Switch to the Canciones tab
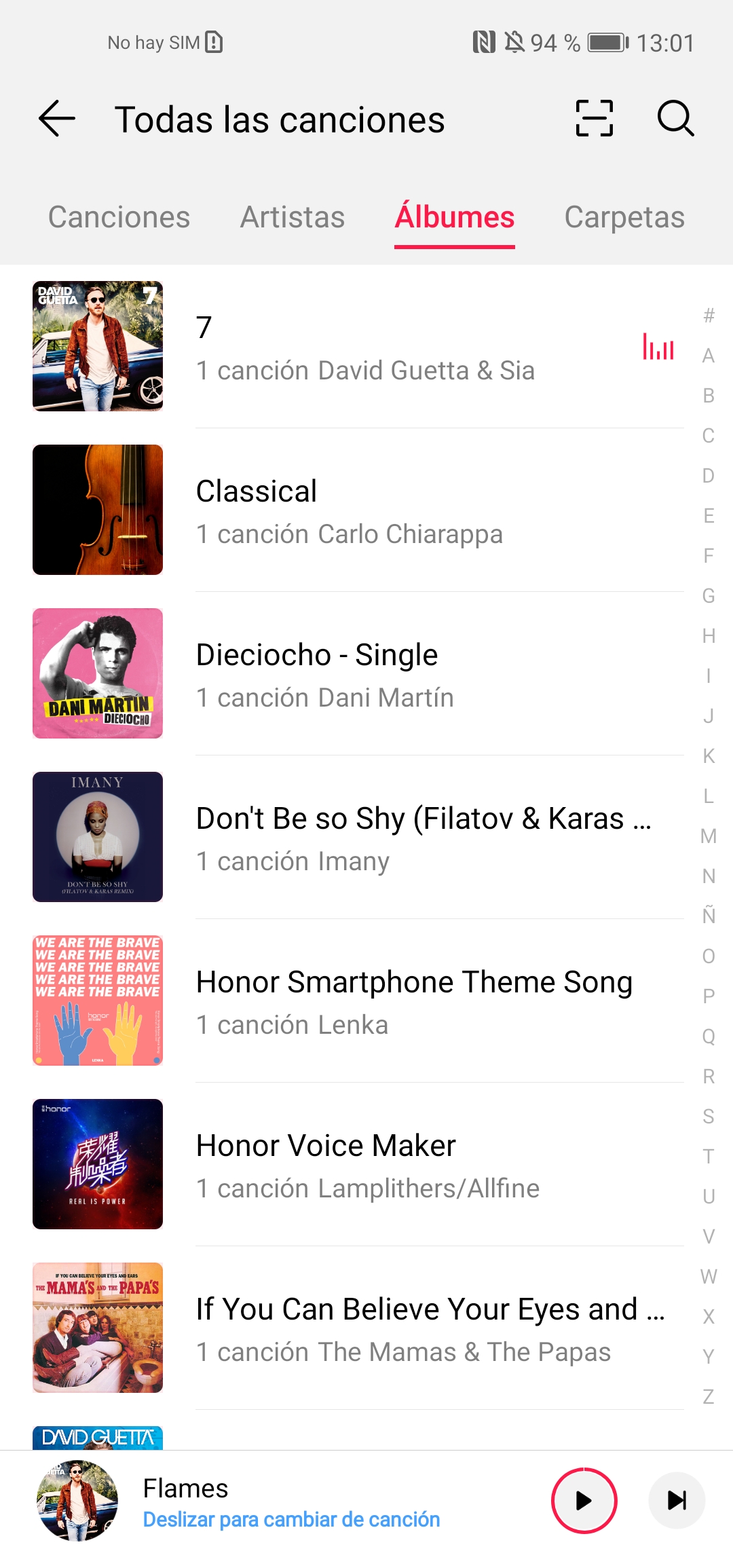This screenshot has height=1568, width=733. [x=119, y=217]
